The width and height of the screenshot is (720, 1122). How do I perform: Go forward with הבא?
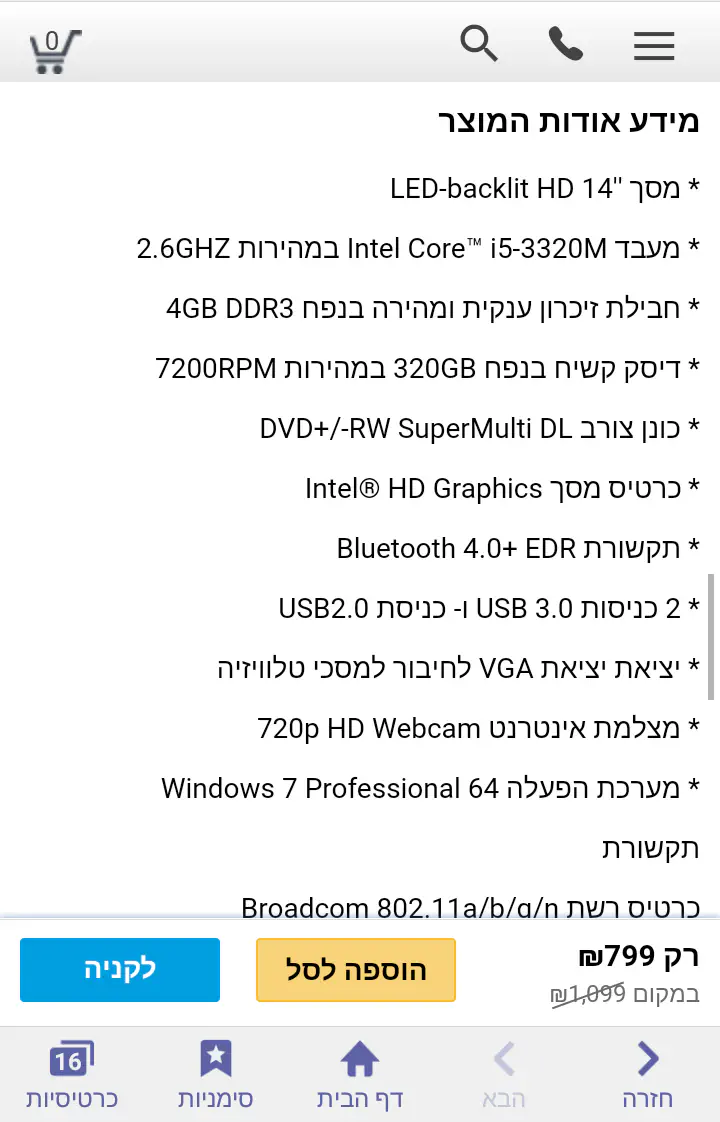click(504, 1075)
